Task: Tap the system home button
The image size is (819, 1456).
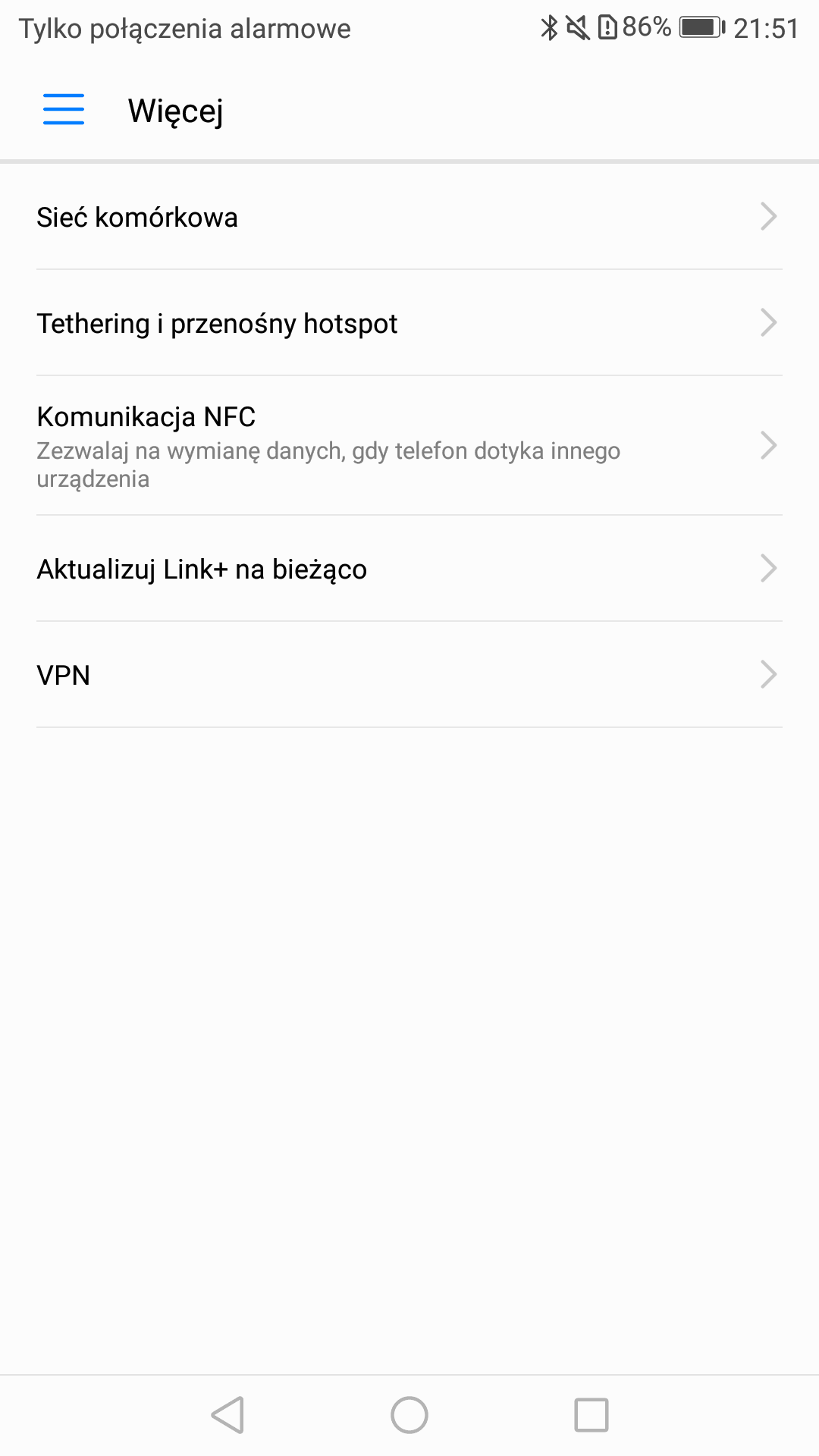Action: coord(409,1415)
